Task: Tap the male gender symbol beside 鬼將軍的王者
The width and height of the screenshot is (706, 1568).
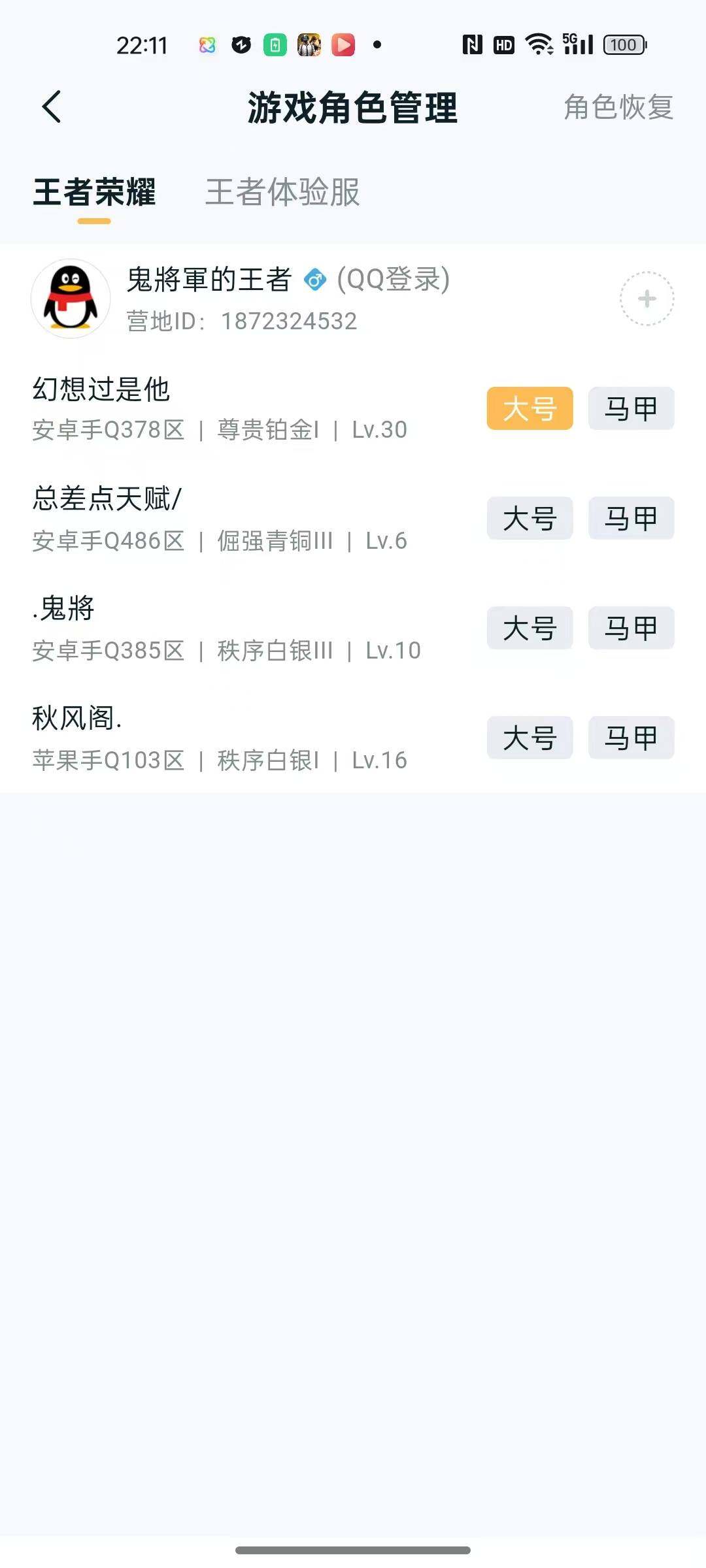Action: [x=316, y=281]
